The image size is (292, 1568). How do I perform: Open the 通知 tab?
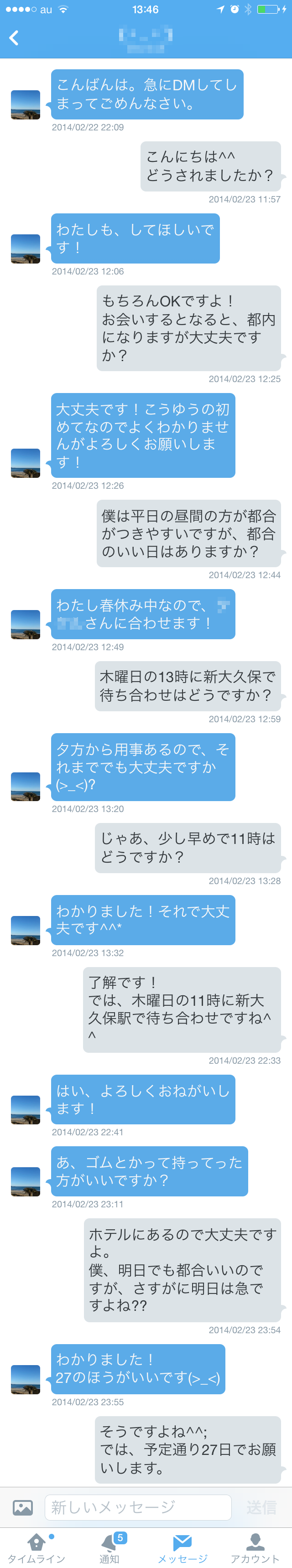coord(110,1548)
